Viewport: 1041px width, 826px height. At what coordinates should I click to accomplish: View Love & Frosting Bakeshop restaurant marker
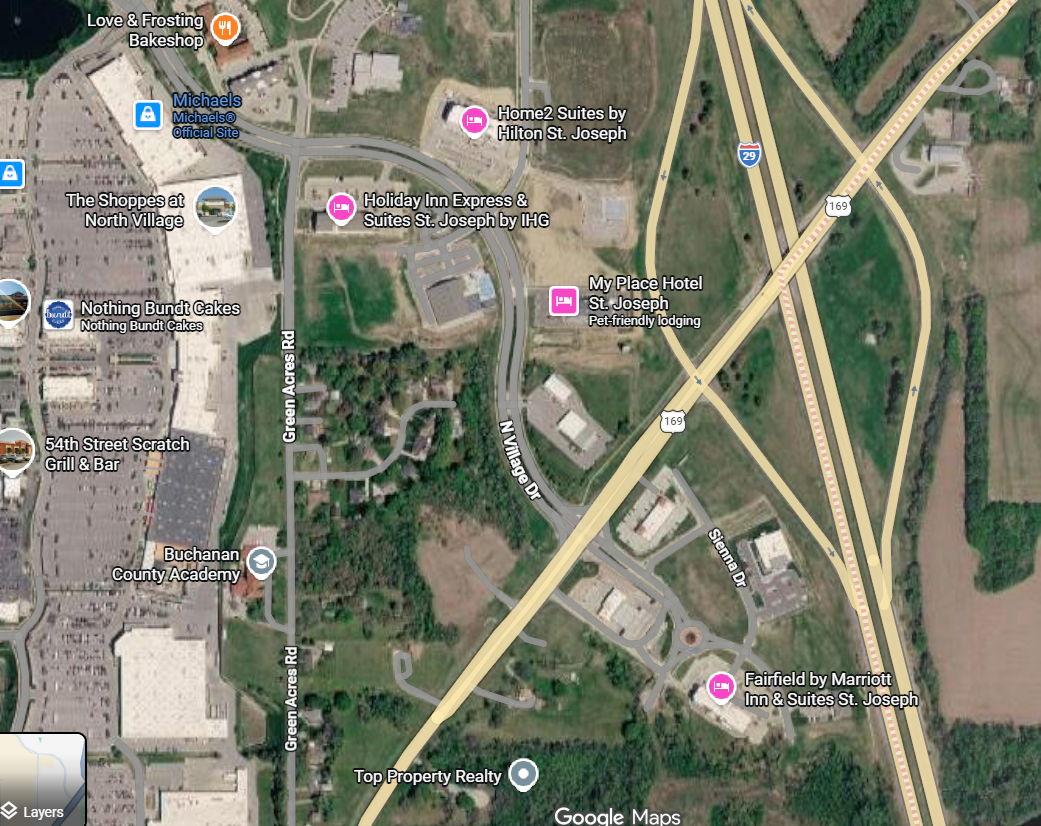coord(226,28)
